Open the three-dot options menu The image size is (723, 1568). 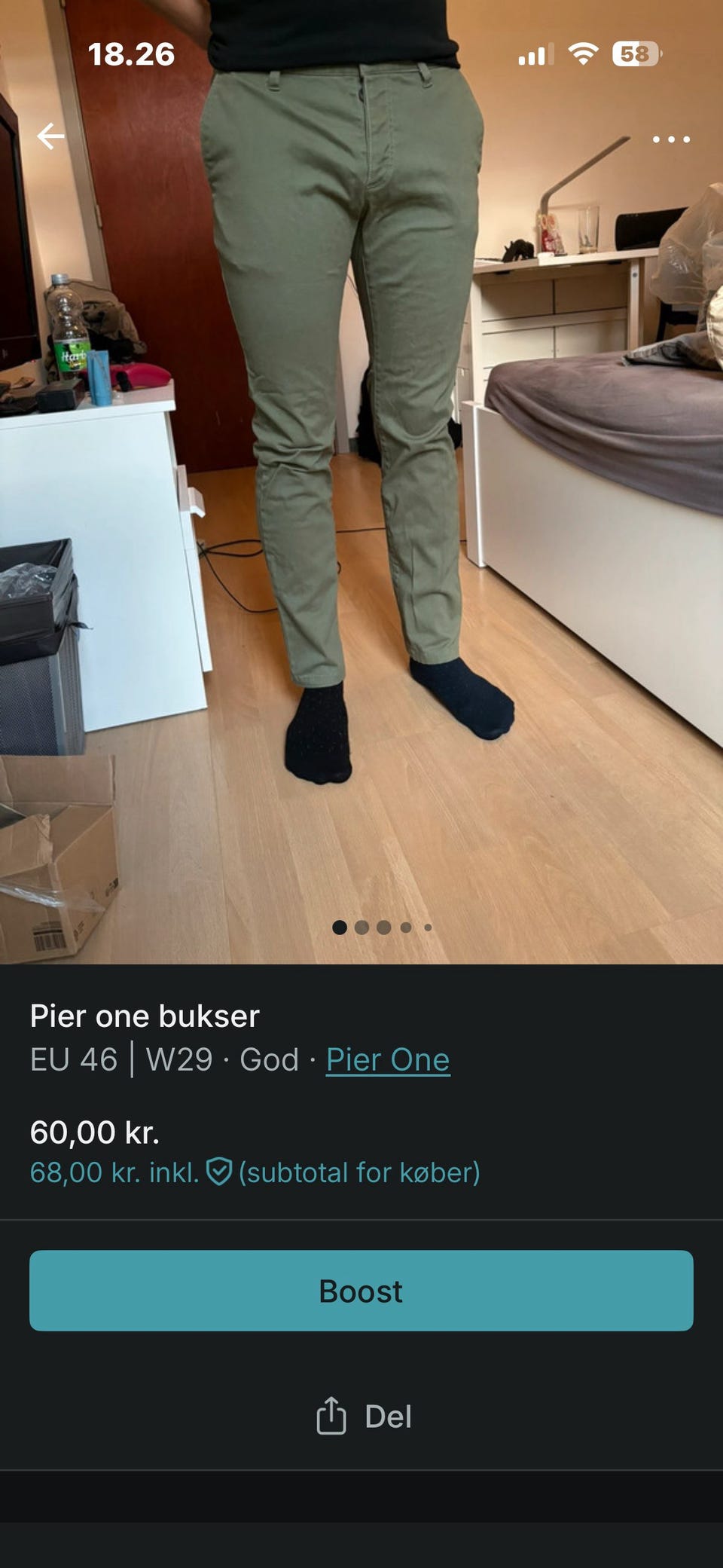pyautogui.click(x=673, y=138)
